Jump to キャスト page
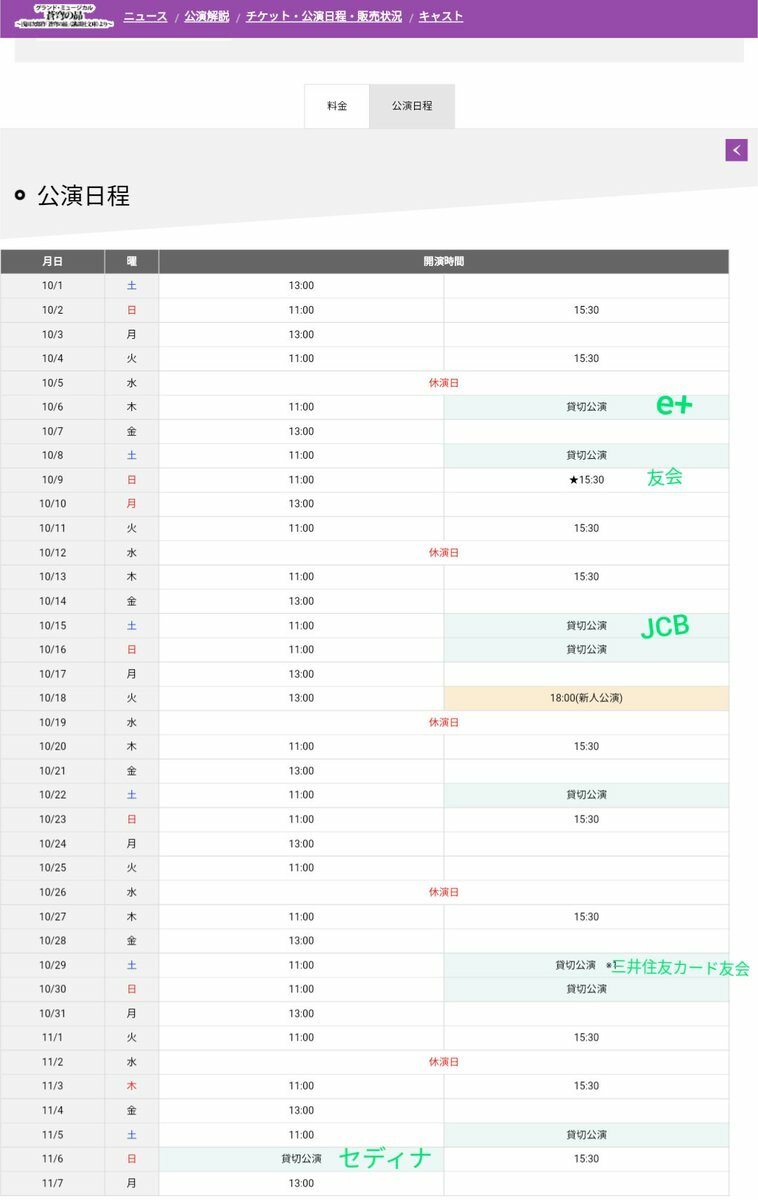This screenshot has height=1200, width=758. (441, 16)
